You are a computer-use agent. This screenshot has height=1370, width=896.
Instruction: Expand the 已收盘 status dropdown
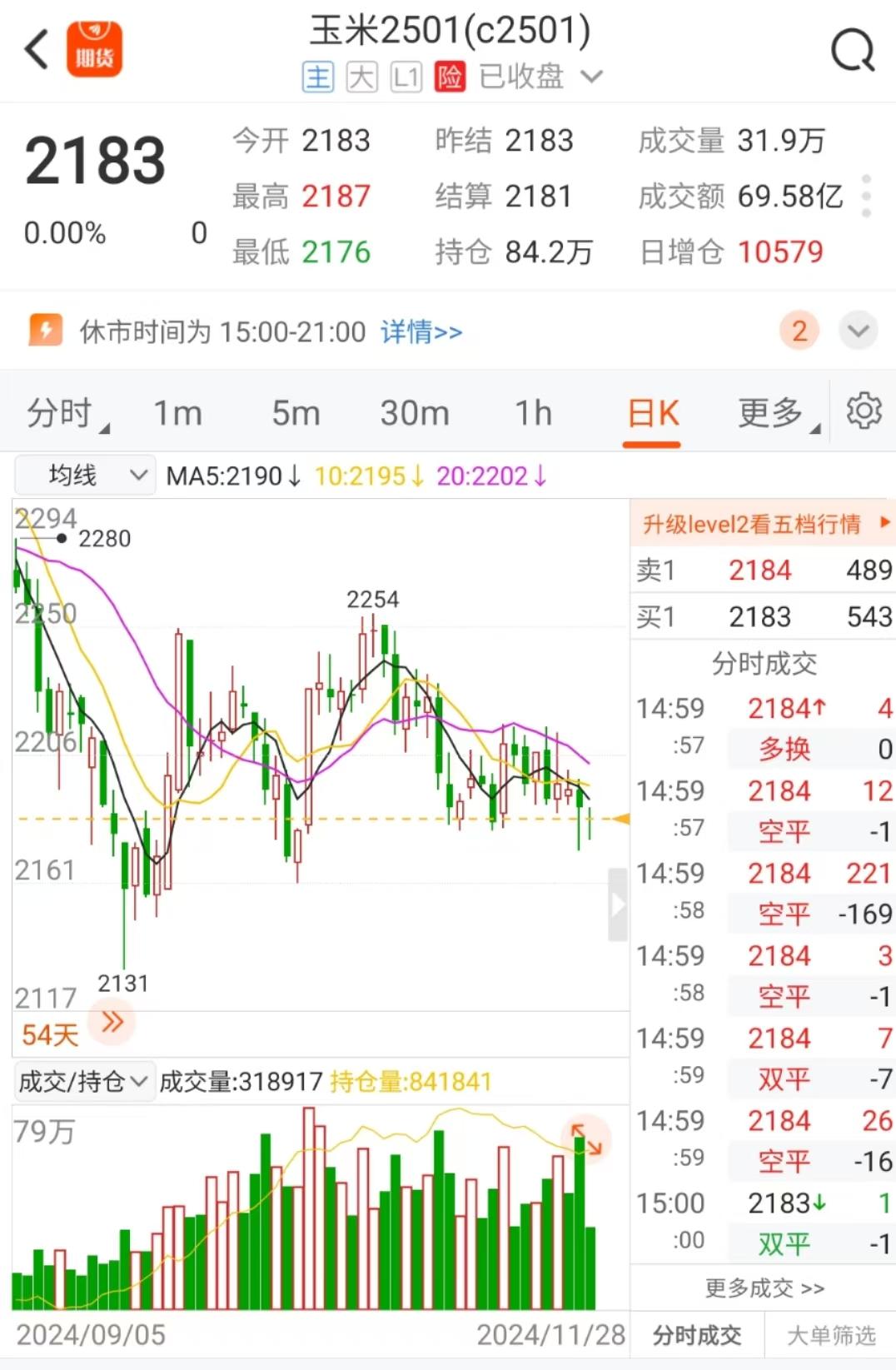coord(593,76)
